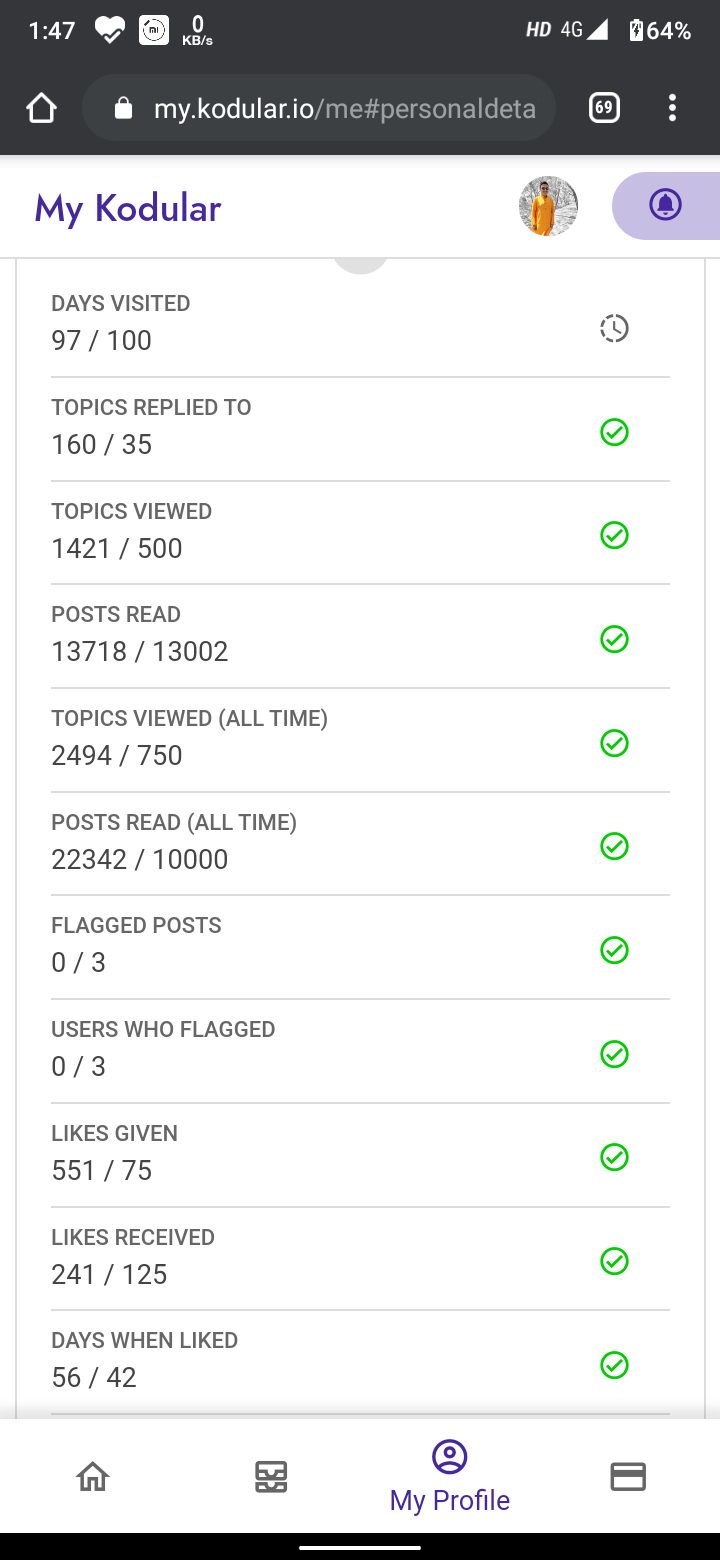720x1560 pixels.
Task: Select the My Profile tab
Action: pos(450,1476)
